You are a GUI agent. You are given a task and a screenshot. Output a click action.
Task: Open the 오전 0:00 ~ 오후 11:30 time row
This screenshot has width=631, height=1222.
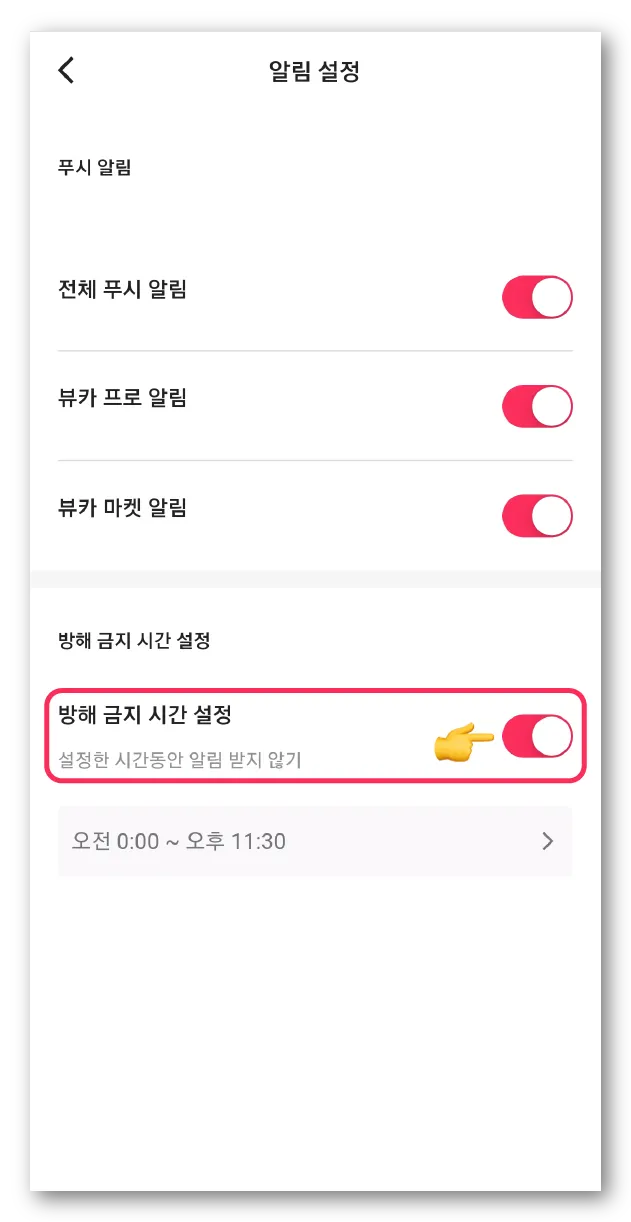pos(314,841)
